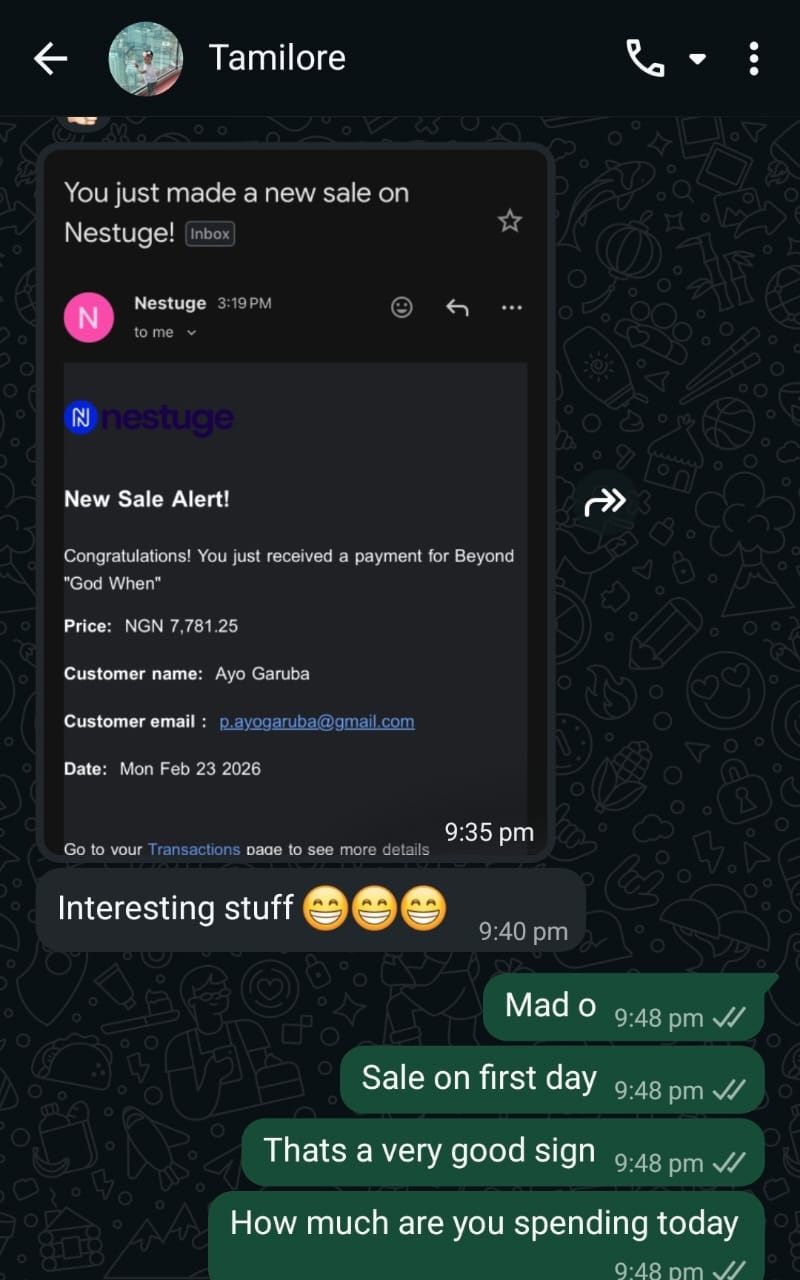The image size is (800, 1280).
Task: Open Tamilore's profile picture
Action: (146, 59)
